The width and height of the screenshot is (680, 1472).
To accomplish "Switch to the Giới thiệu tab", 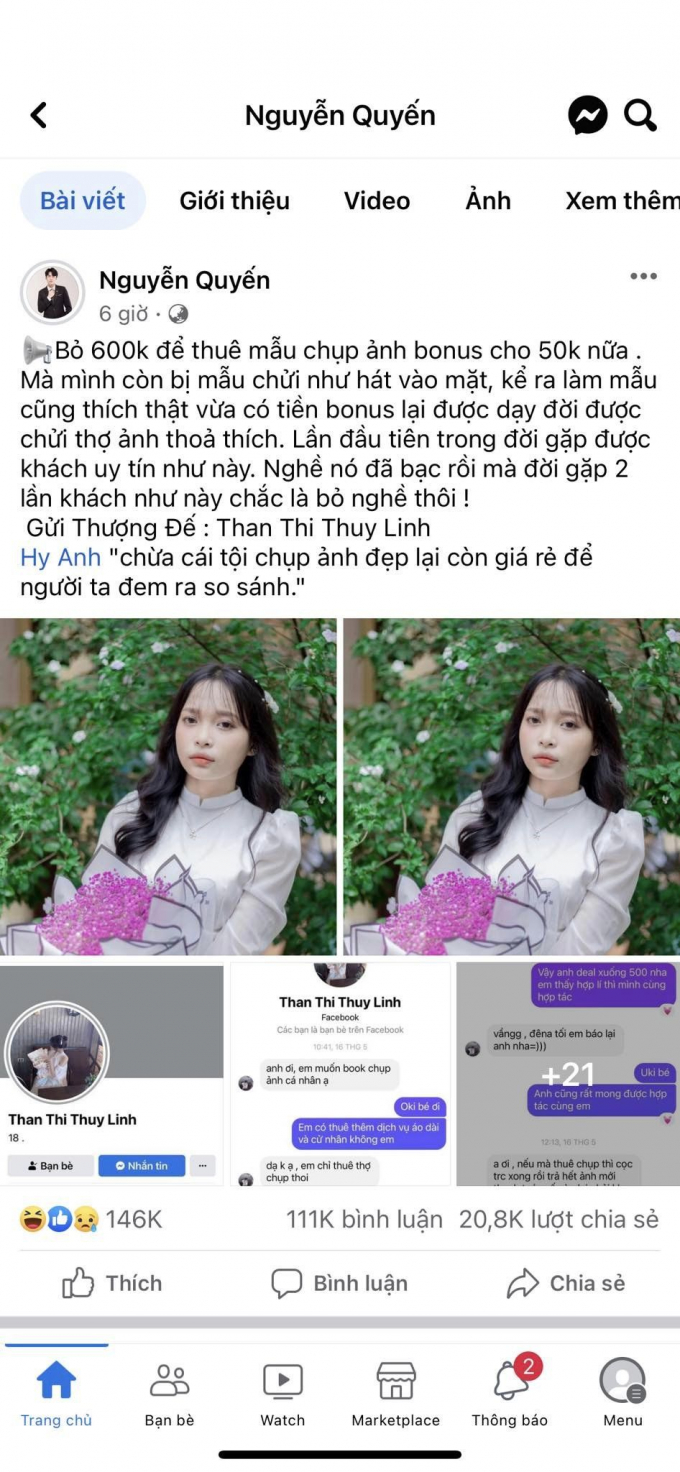I will [x=234, y=201].
